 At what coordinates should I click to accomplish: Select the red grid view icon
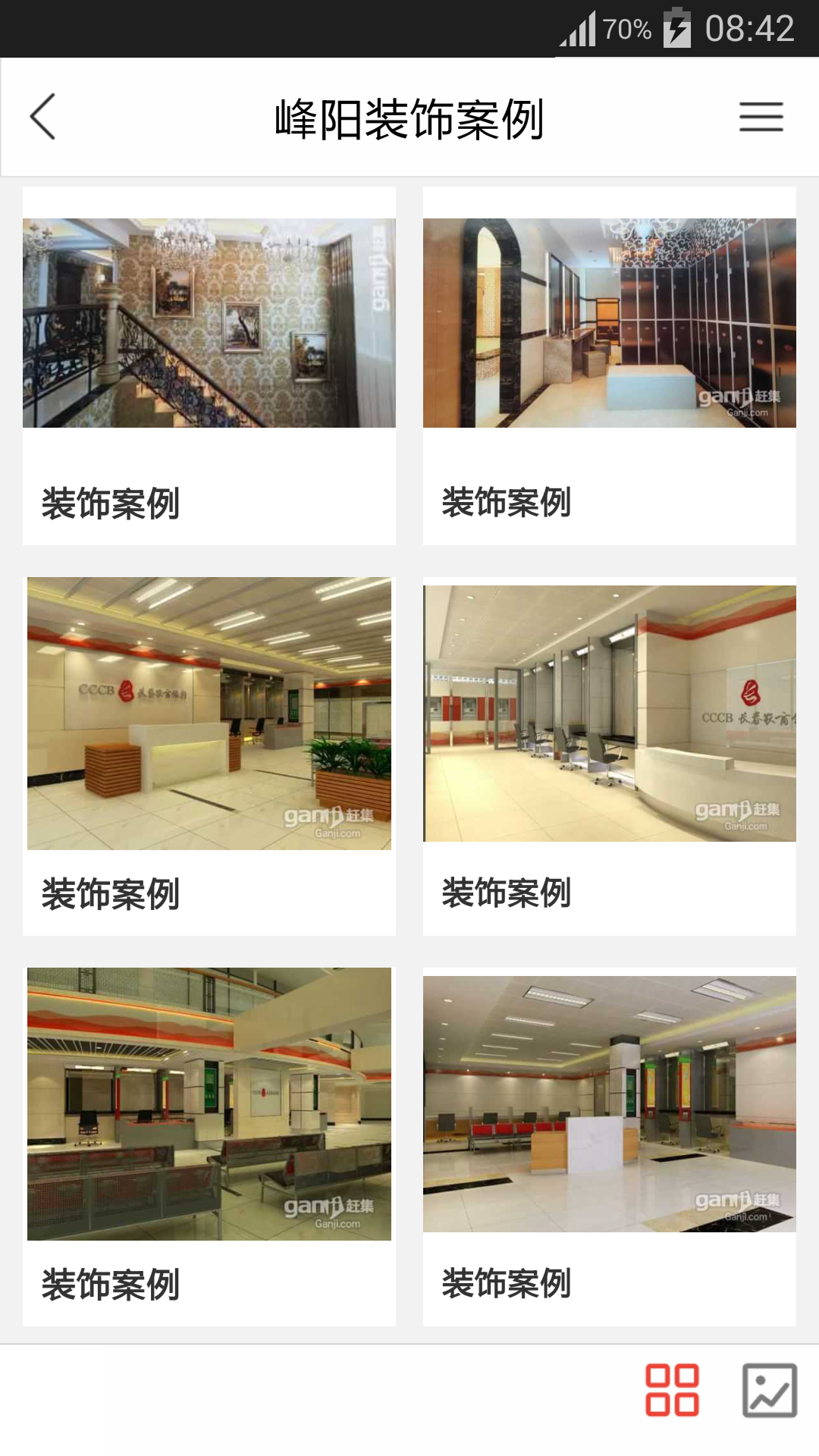click(672, 1390)
